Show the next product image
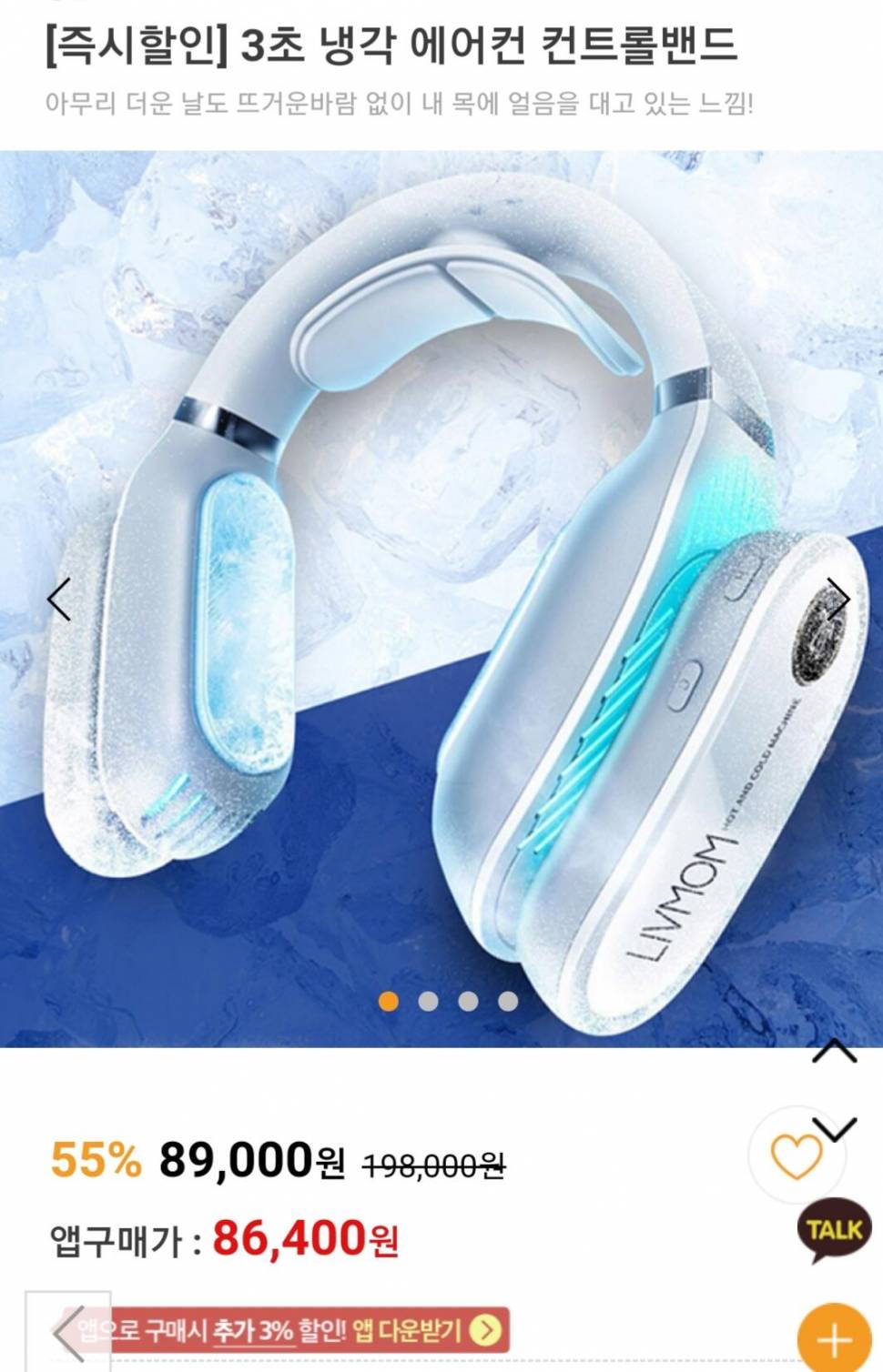883x1372 pixels. (837, 600)
